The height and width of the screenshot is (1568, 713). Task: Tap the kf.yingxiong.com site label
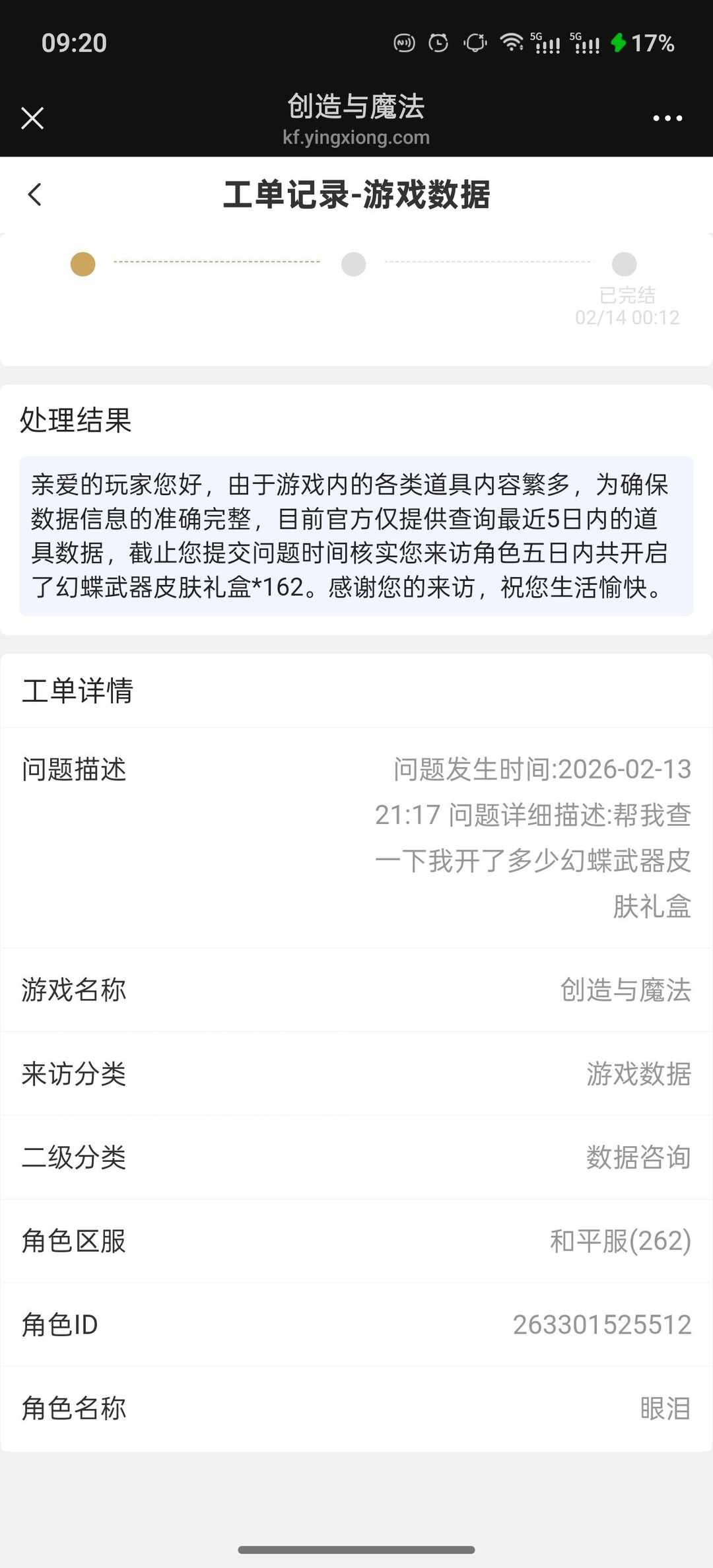(356, 137)
